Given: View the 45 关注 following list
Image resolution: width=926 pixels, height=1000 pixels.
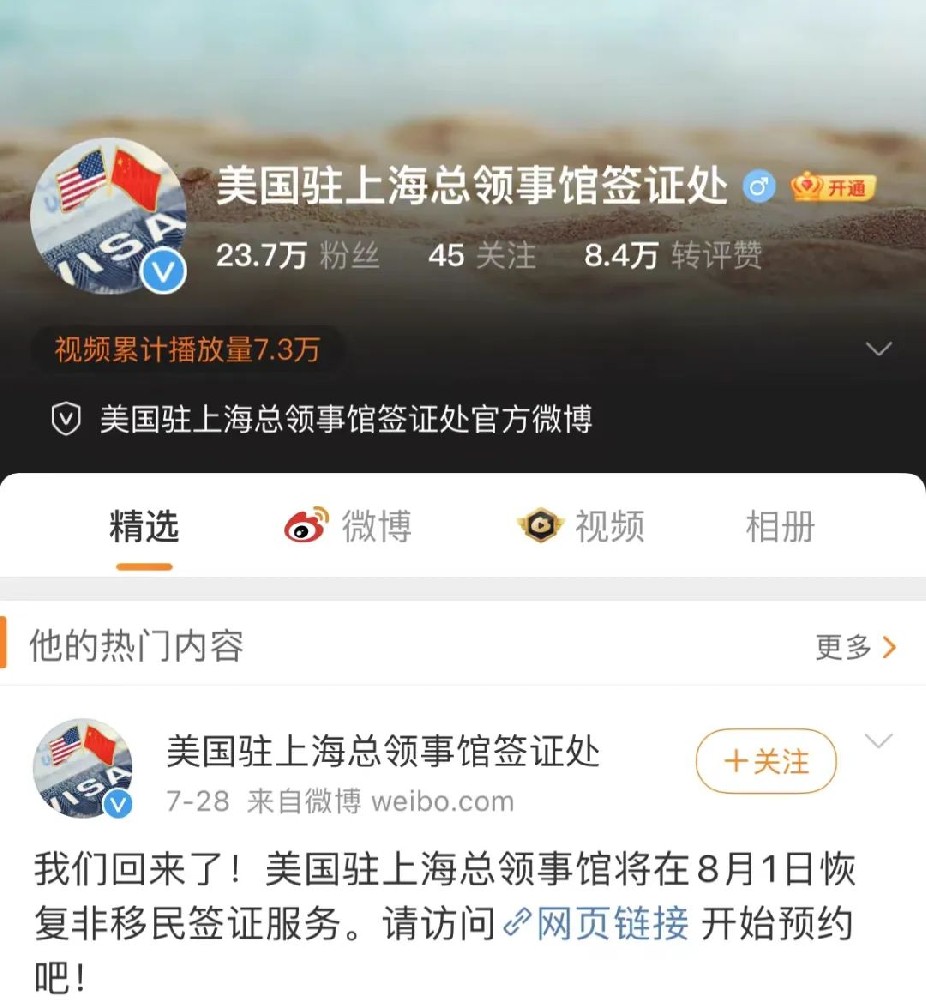Looking at the screenshot, I should click(x=481, y=256).
